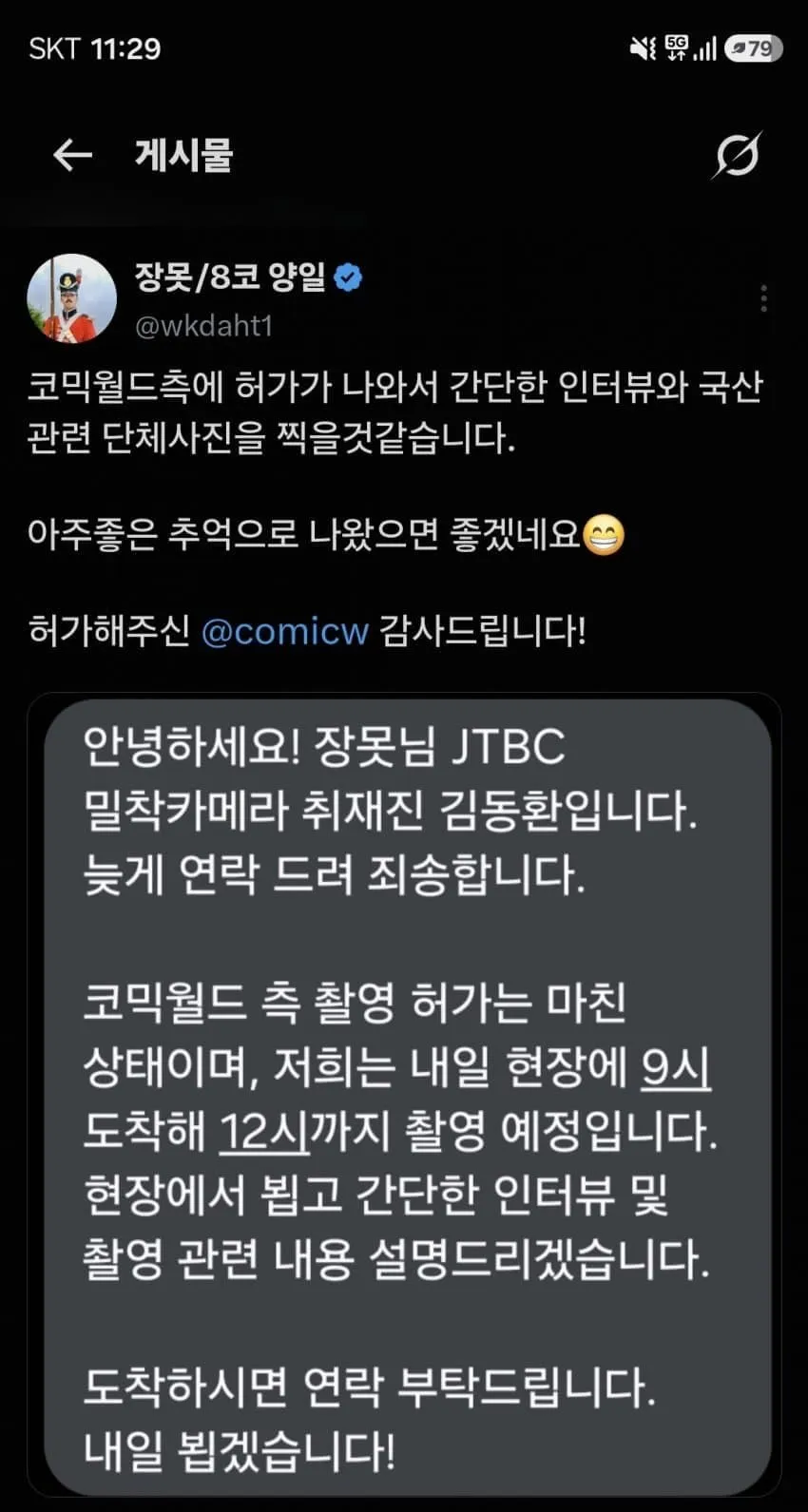The width and height of the screenshot is (808, 1512).
Task: Open the profile name 장못/8코 양일
Action: (230, 278)
